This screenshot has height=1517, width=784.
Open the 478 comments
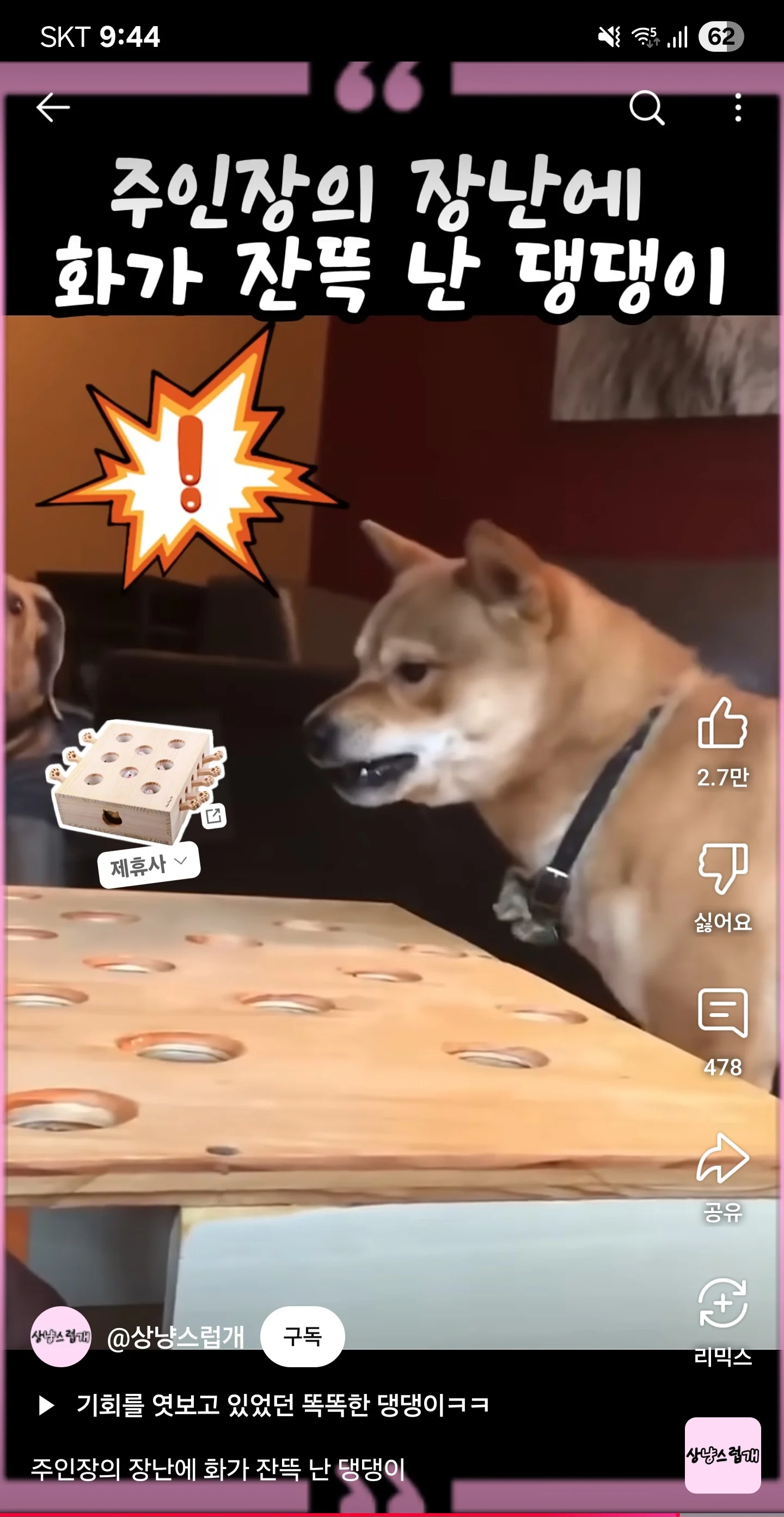coord(722,1013)
